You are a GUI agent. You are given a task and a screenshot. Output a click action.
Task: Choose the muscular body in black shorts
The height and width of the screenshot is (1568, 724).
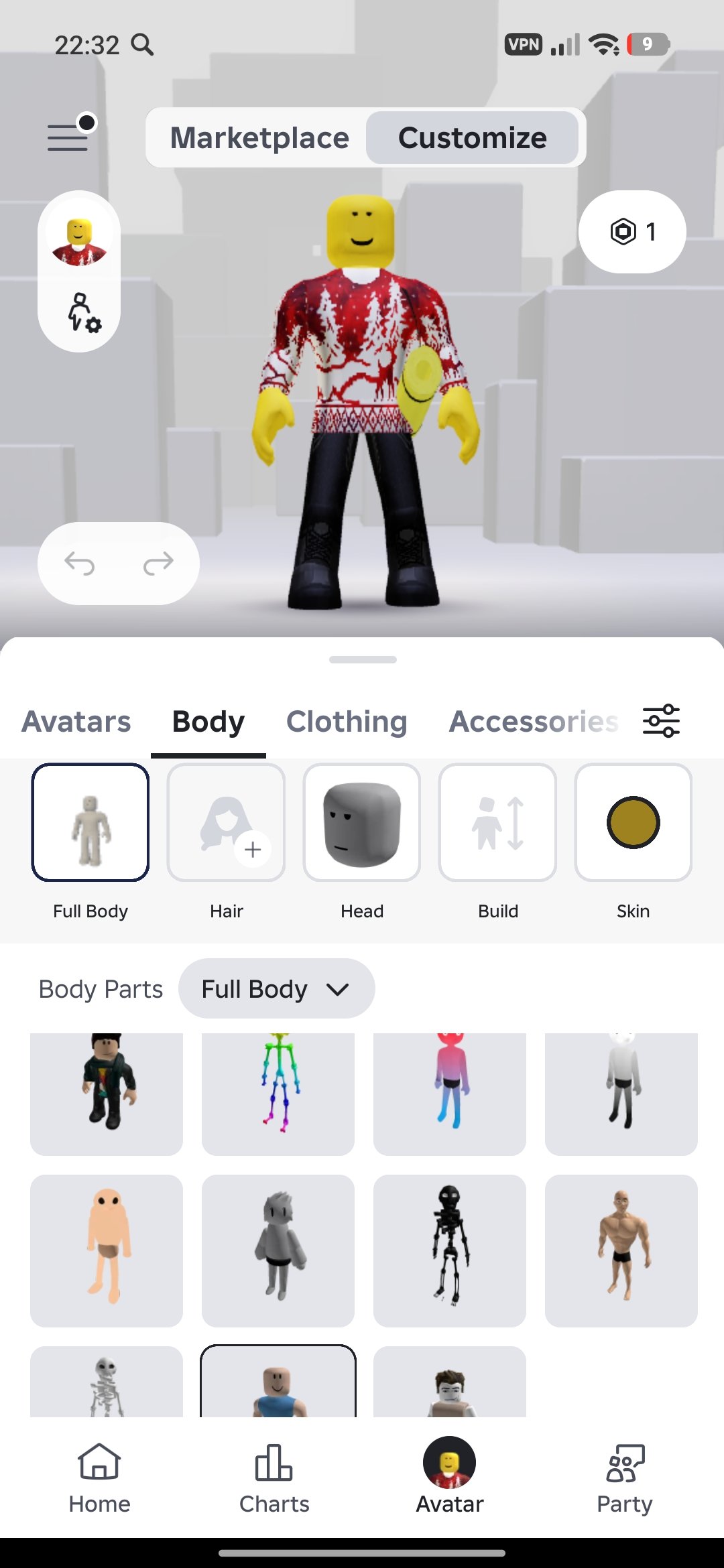(x=621, y=1250)
